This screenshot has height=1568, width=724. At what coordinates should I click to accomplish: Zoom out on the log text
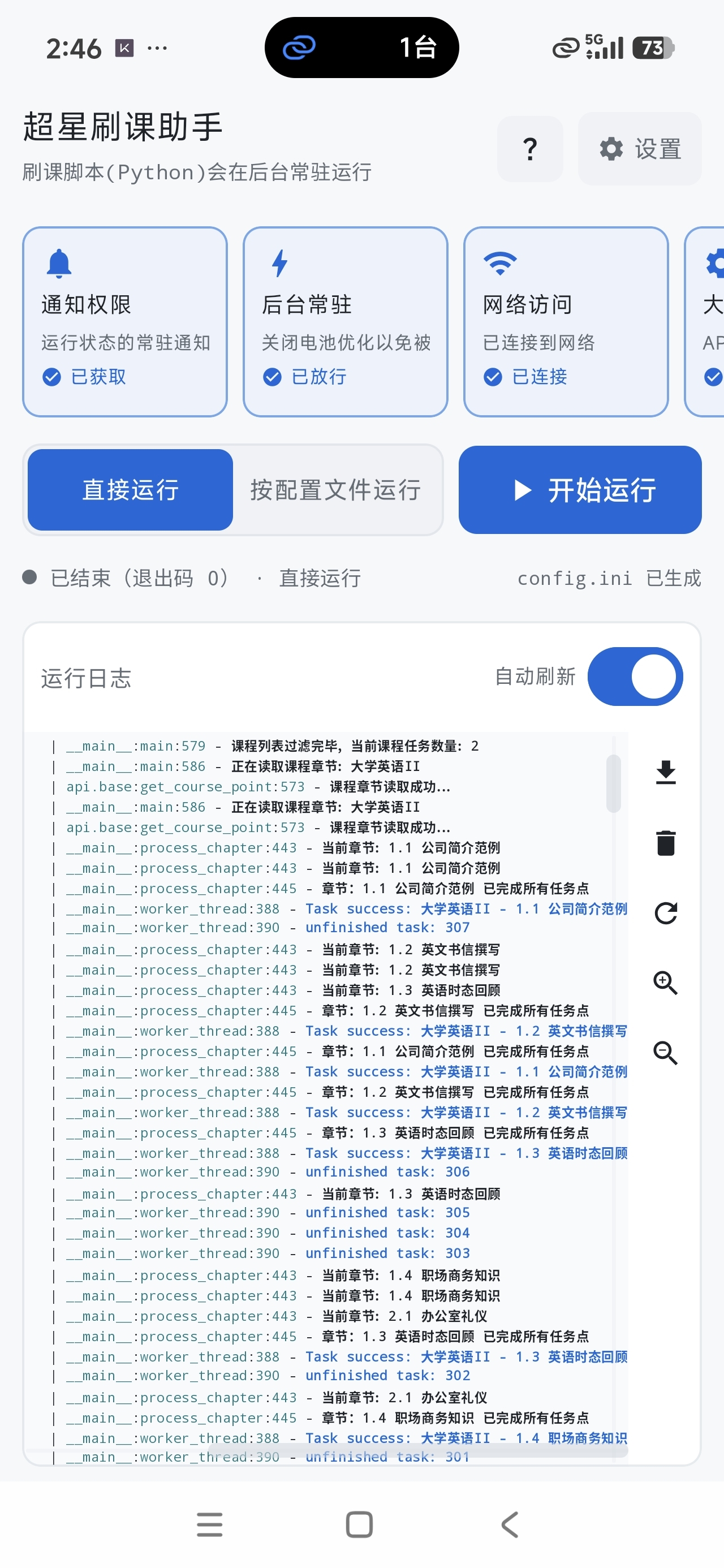(666, 1053)
